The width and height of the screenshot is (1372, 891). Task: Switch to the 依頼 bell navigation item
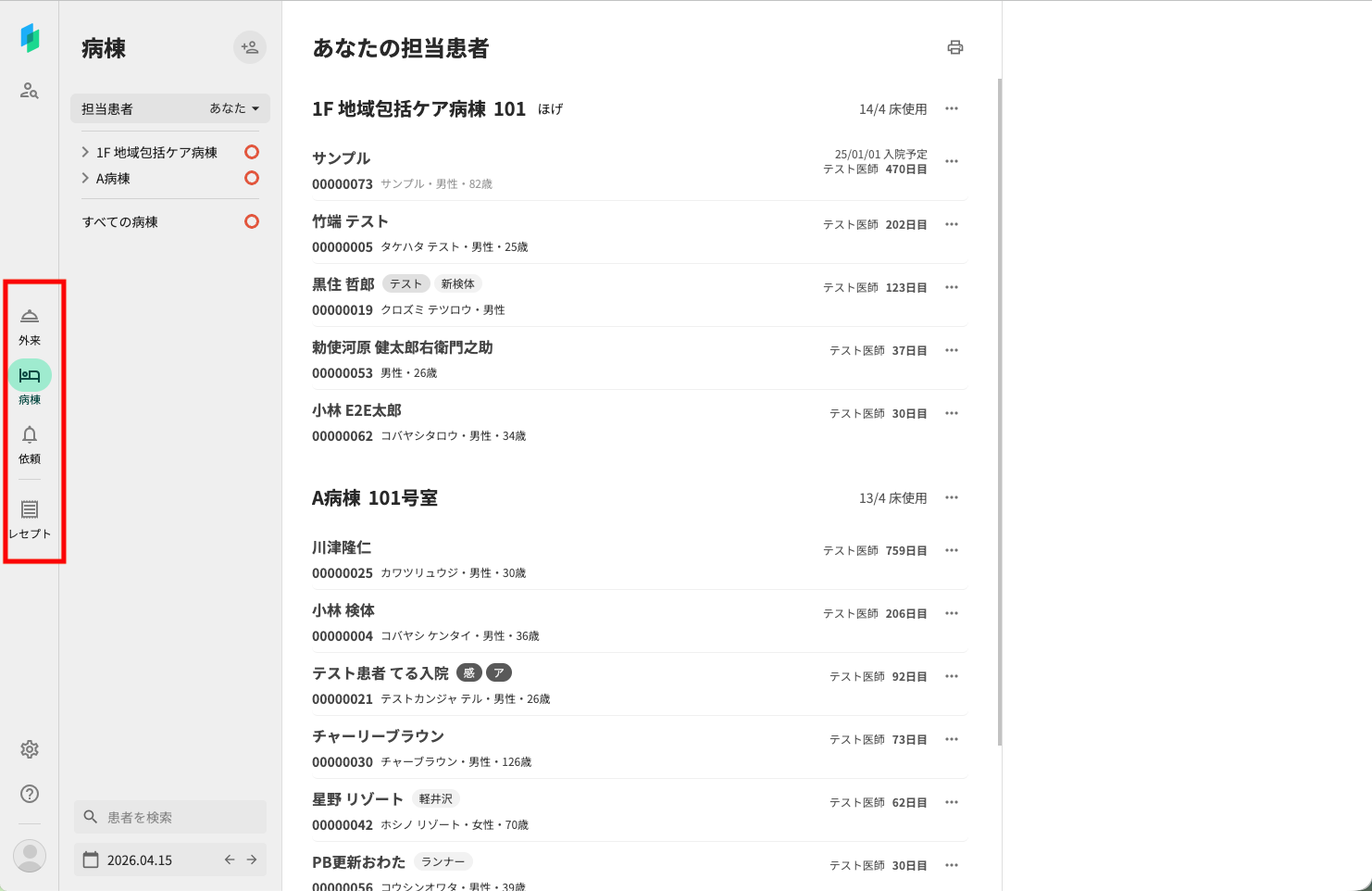coord(30,445)
